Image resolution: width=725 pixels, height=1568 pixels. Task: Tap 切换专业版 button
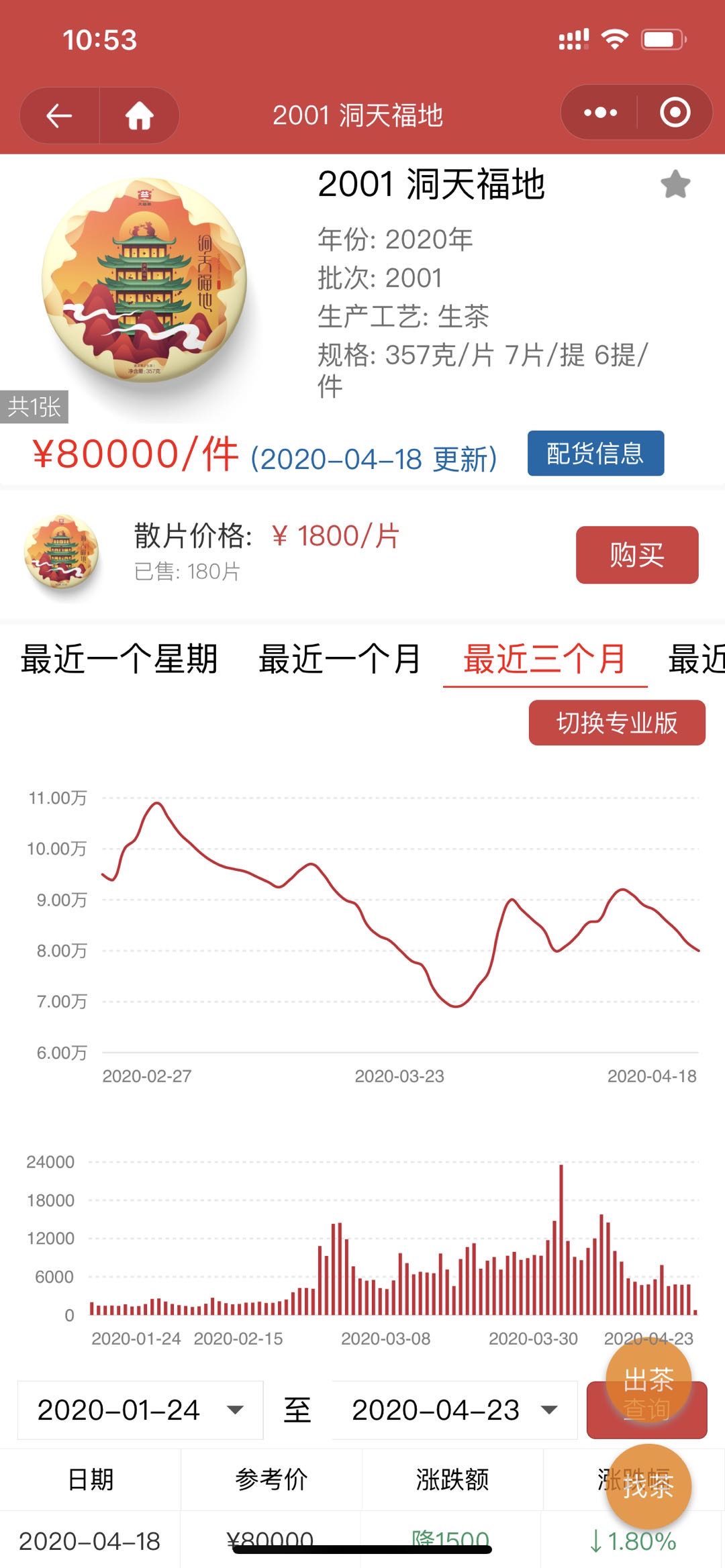click(x=617, y=723)
